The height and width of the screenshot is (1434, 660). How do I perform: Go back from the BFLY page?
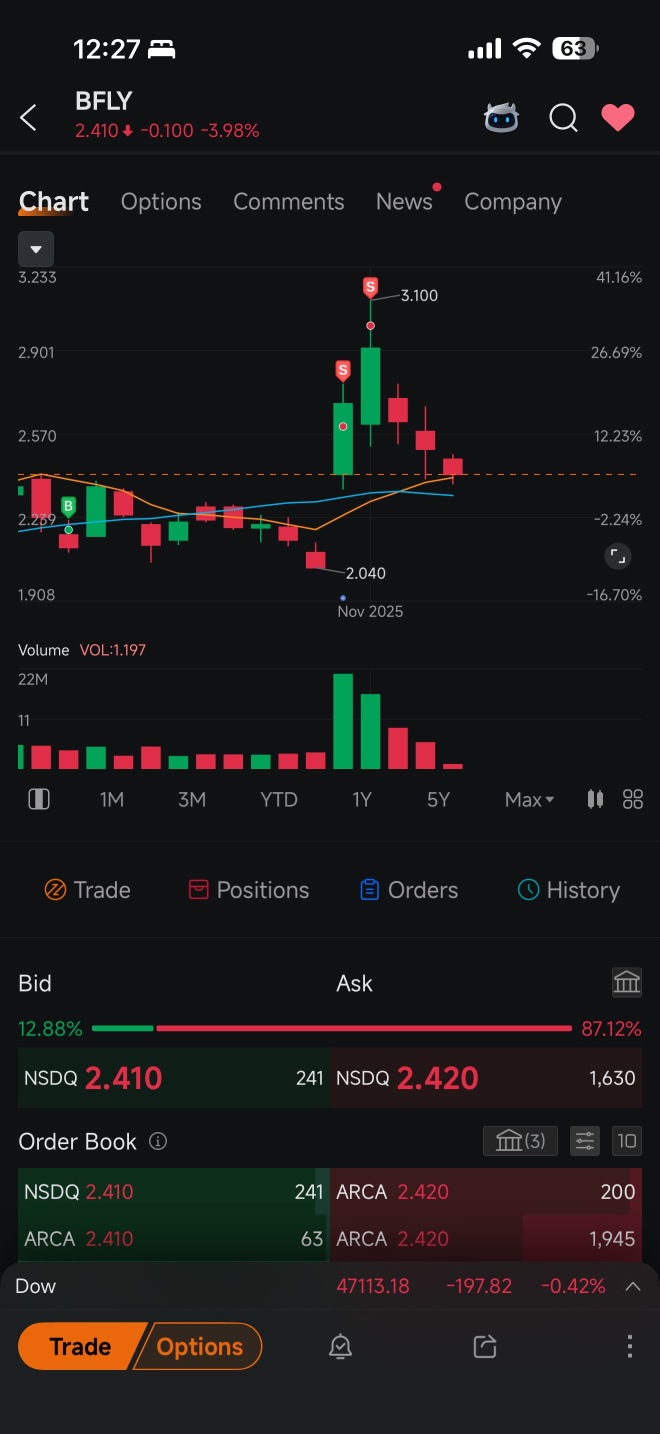coord(29,118)
